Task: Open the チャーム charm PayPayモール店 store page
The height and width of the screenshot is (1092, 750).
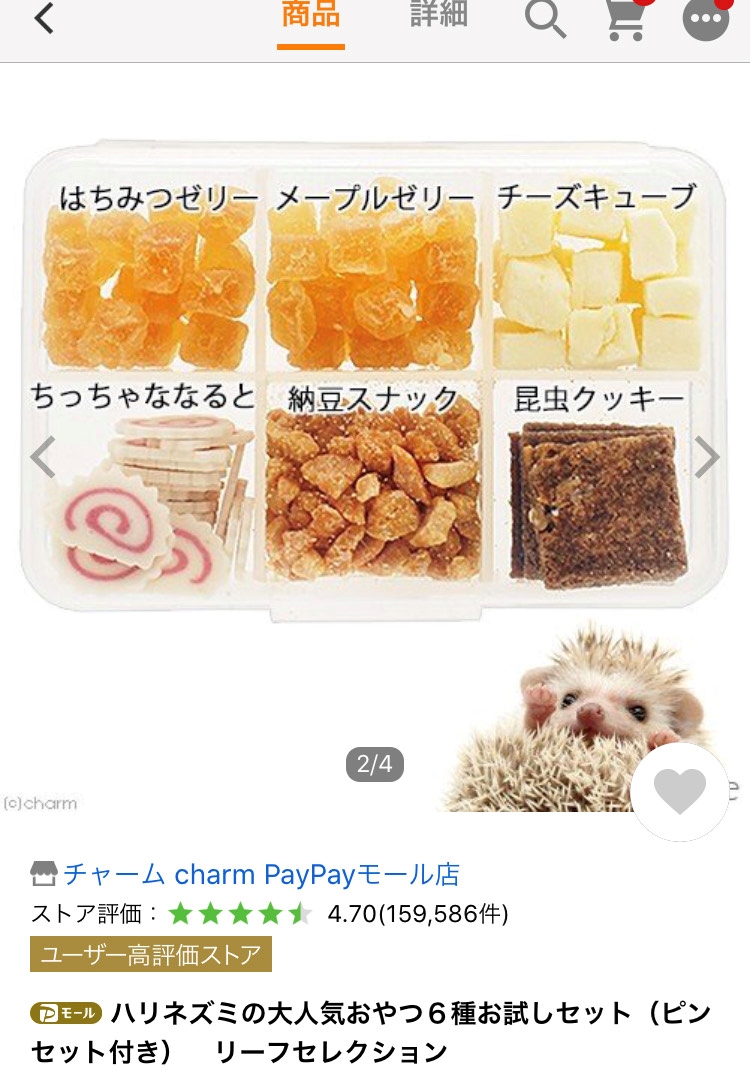Action: (x=260, y=875)
